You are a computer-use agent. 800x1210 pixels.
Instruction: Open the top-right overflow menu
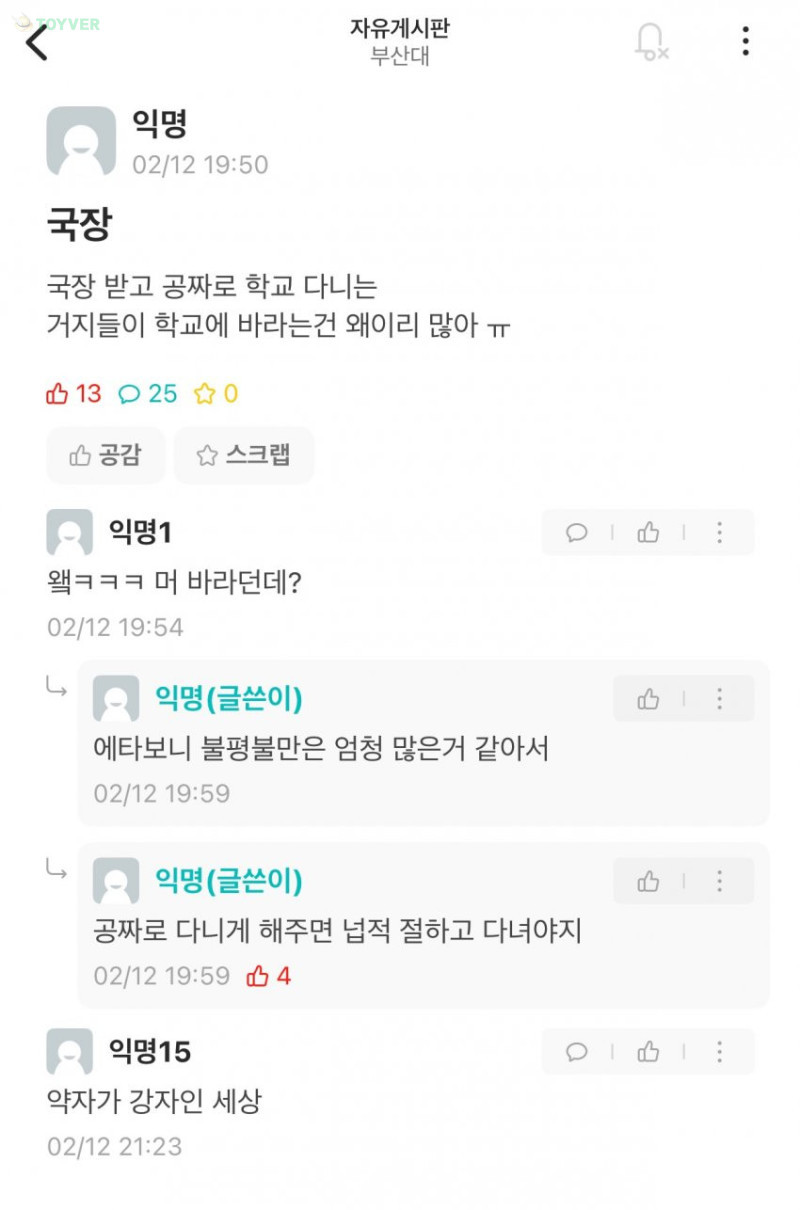click(745, 41)
